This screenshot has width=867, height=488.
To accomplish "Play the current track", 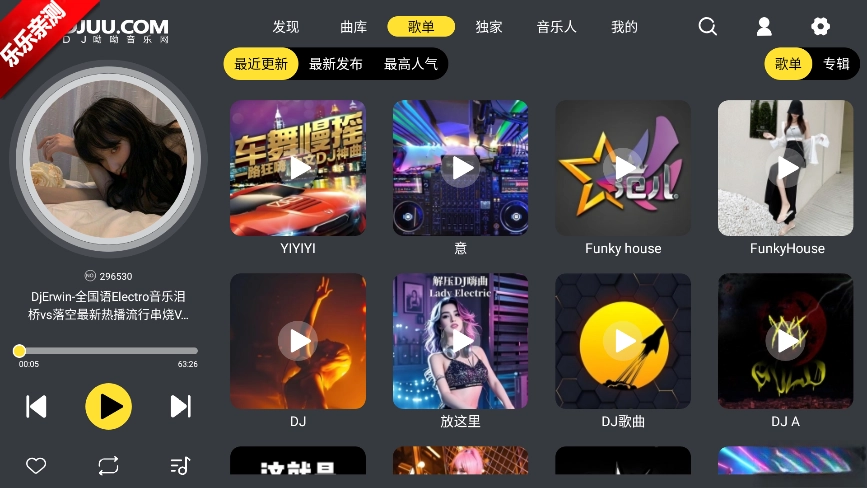I will [x=108, y=406].
